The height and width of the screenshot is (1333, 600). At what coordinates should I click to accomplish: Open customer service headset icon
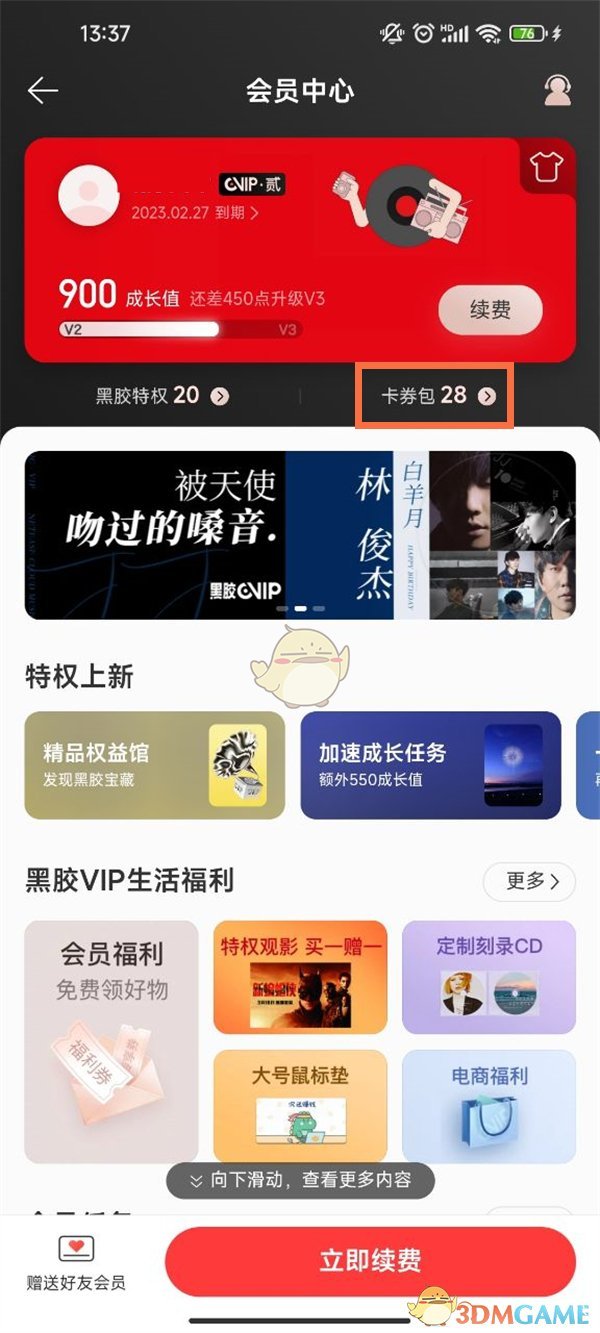(557, 91)
